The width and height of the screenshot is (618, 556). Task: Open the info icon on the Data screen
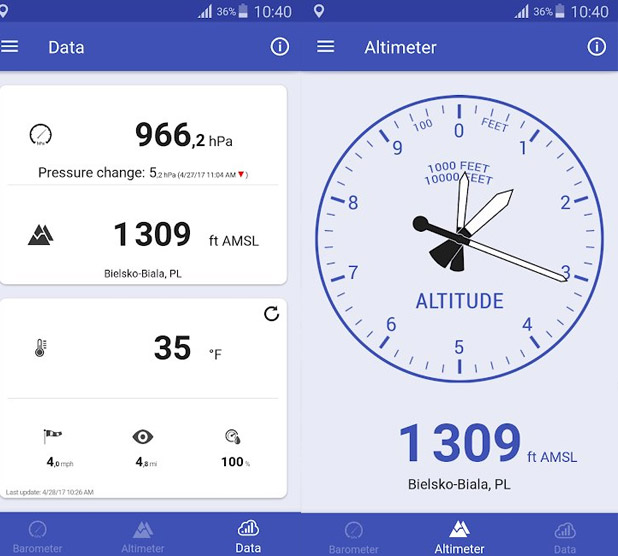click(280, 47)
